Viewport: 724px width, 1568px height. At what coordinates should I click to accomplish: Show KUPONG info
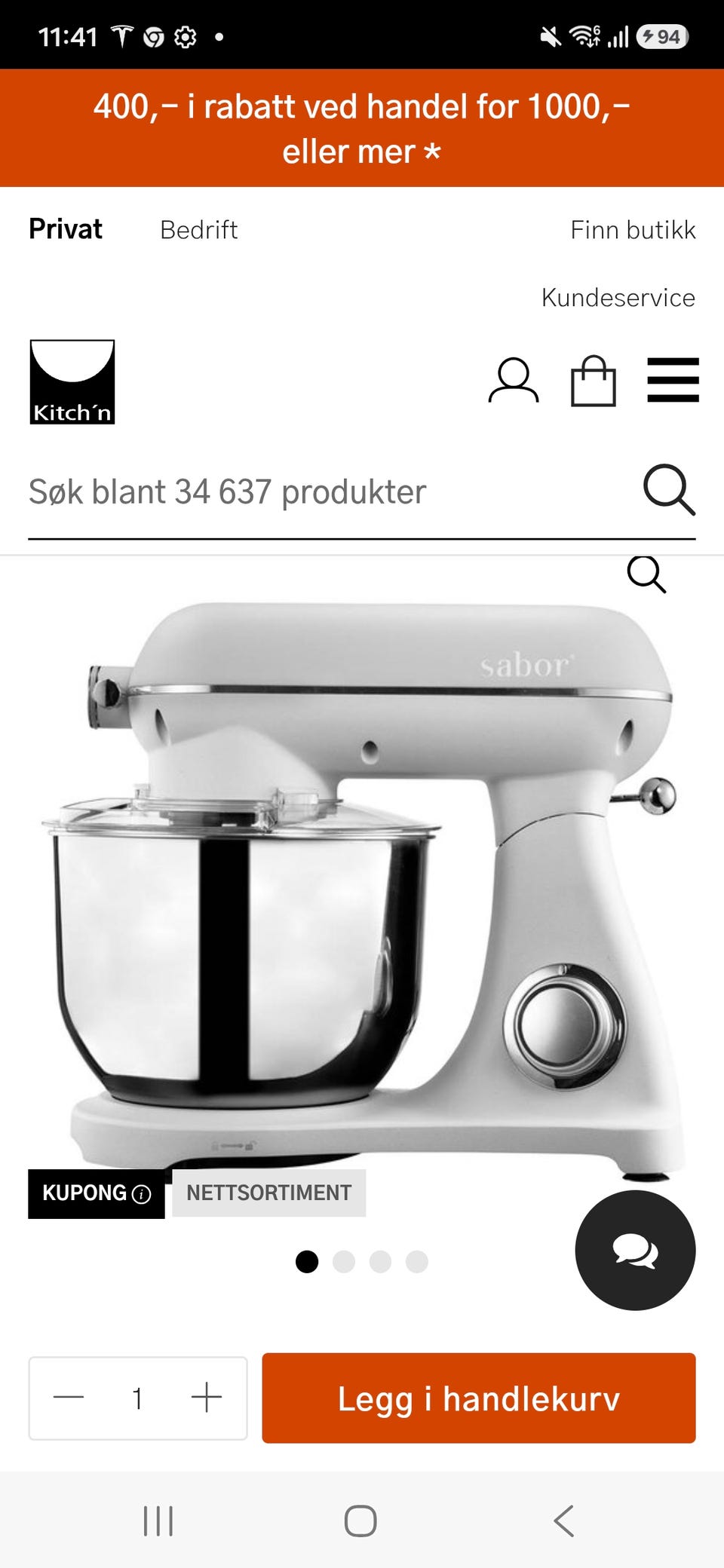coord(97,1193)
